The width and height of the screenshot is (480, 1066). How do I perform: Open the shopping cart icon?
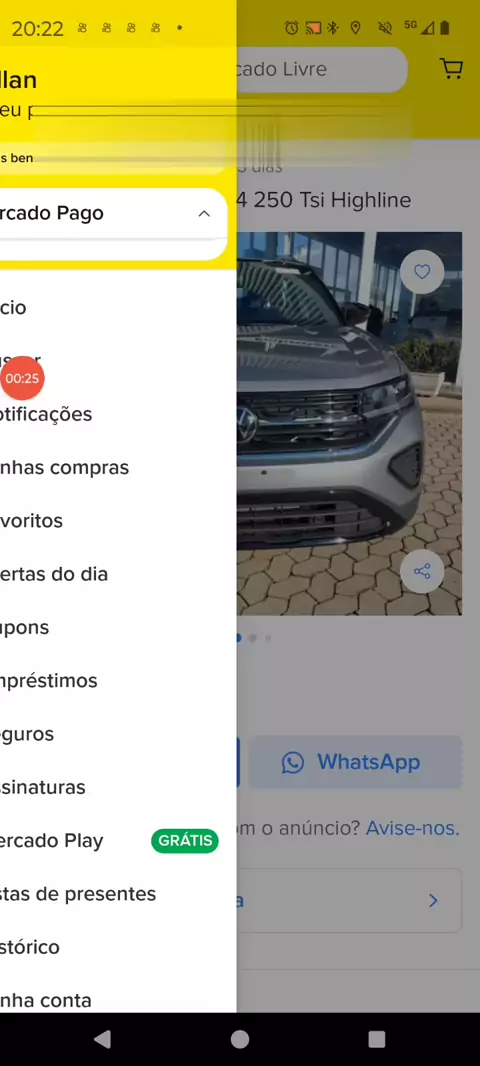coord(451,69)
